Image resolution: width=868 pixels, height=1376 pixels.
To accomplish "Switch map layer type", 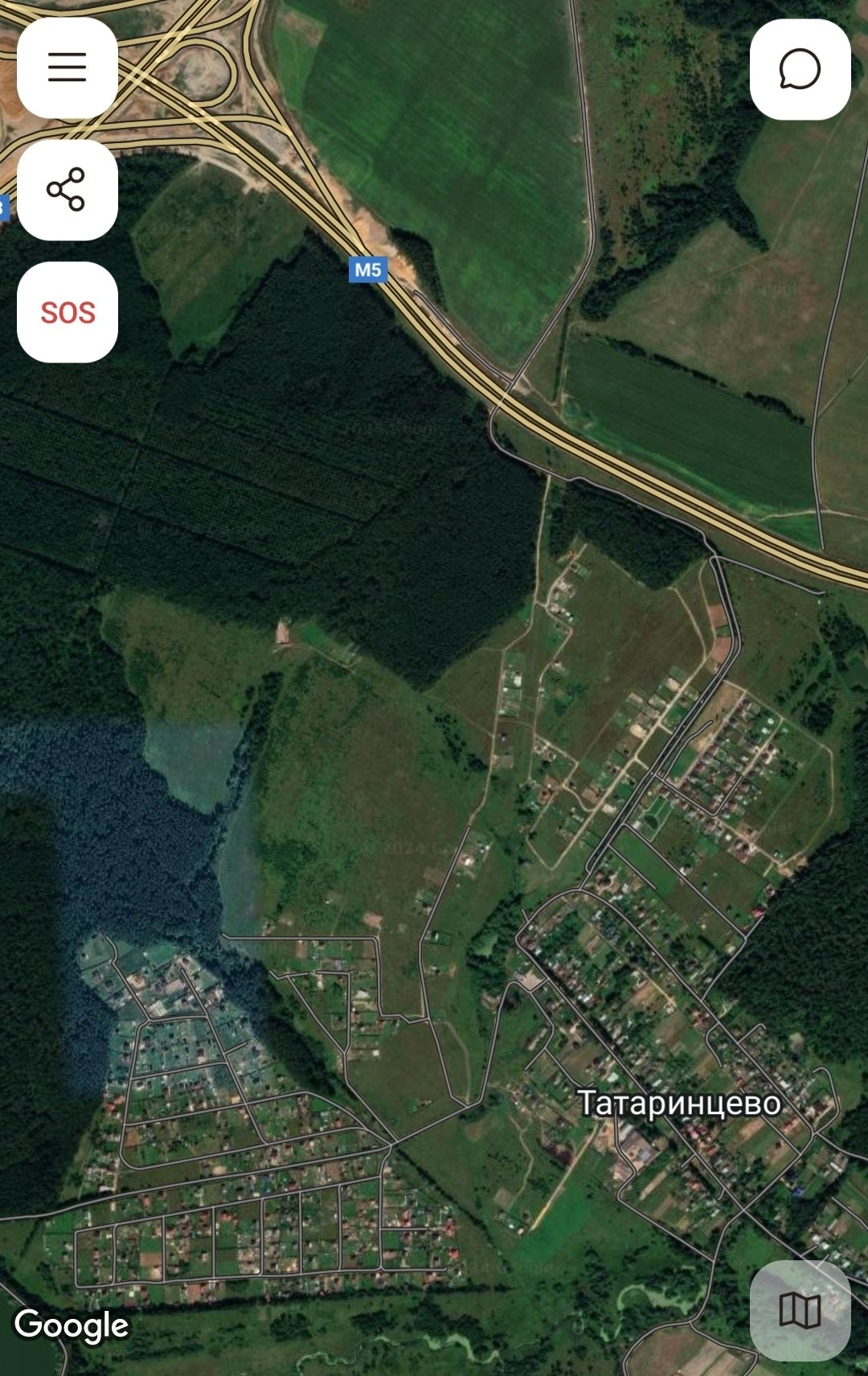I will tap(800, 1310).
